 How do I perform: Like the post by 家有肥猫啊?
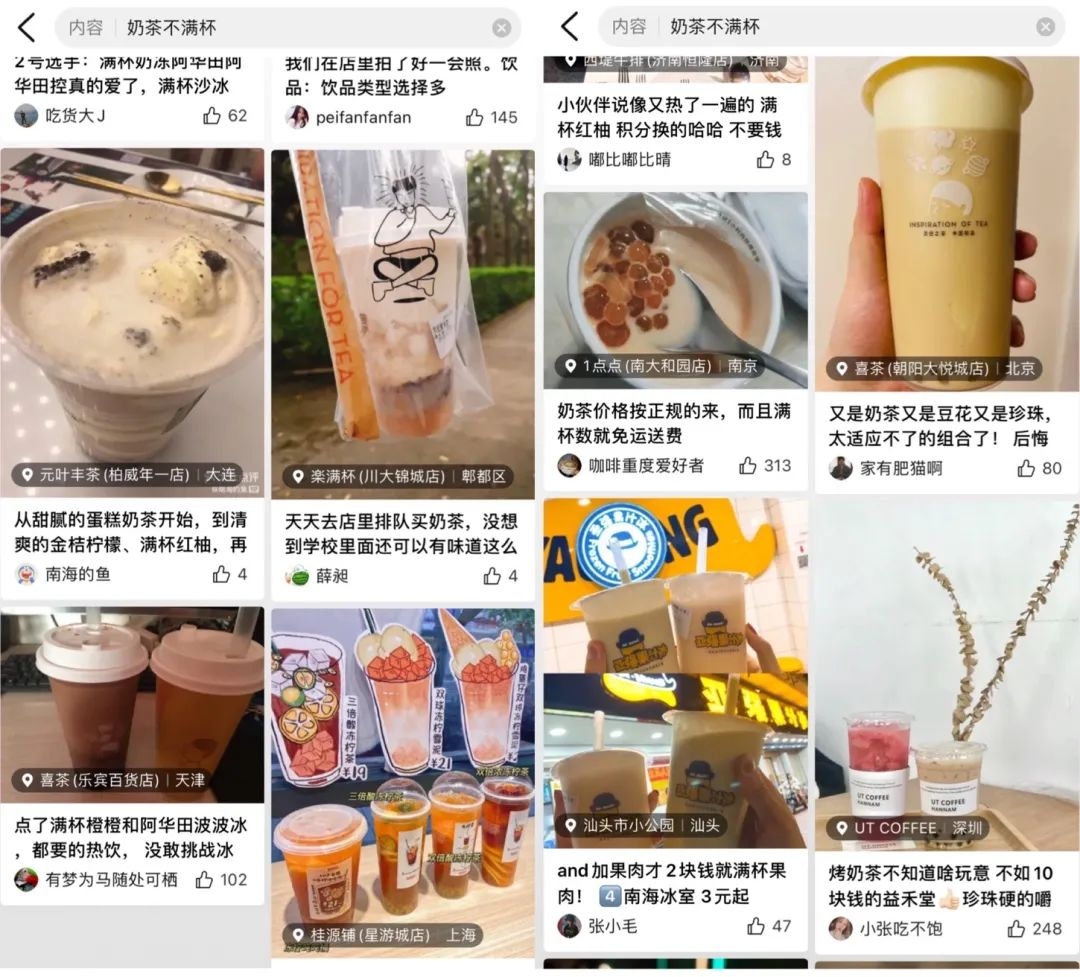click(x=1026, y=468)
